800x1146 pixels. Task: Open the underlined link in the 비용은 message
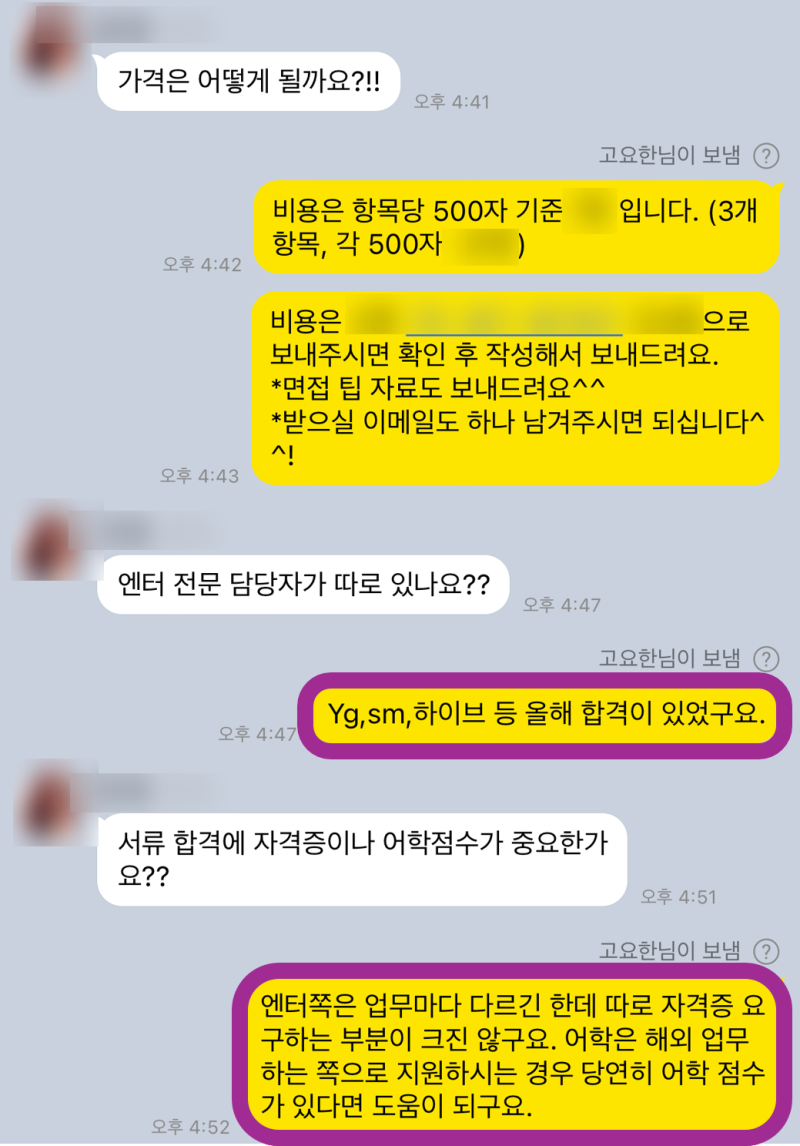click(x=514, y=323)
